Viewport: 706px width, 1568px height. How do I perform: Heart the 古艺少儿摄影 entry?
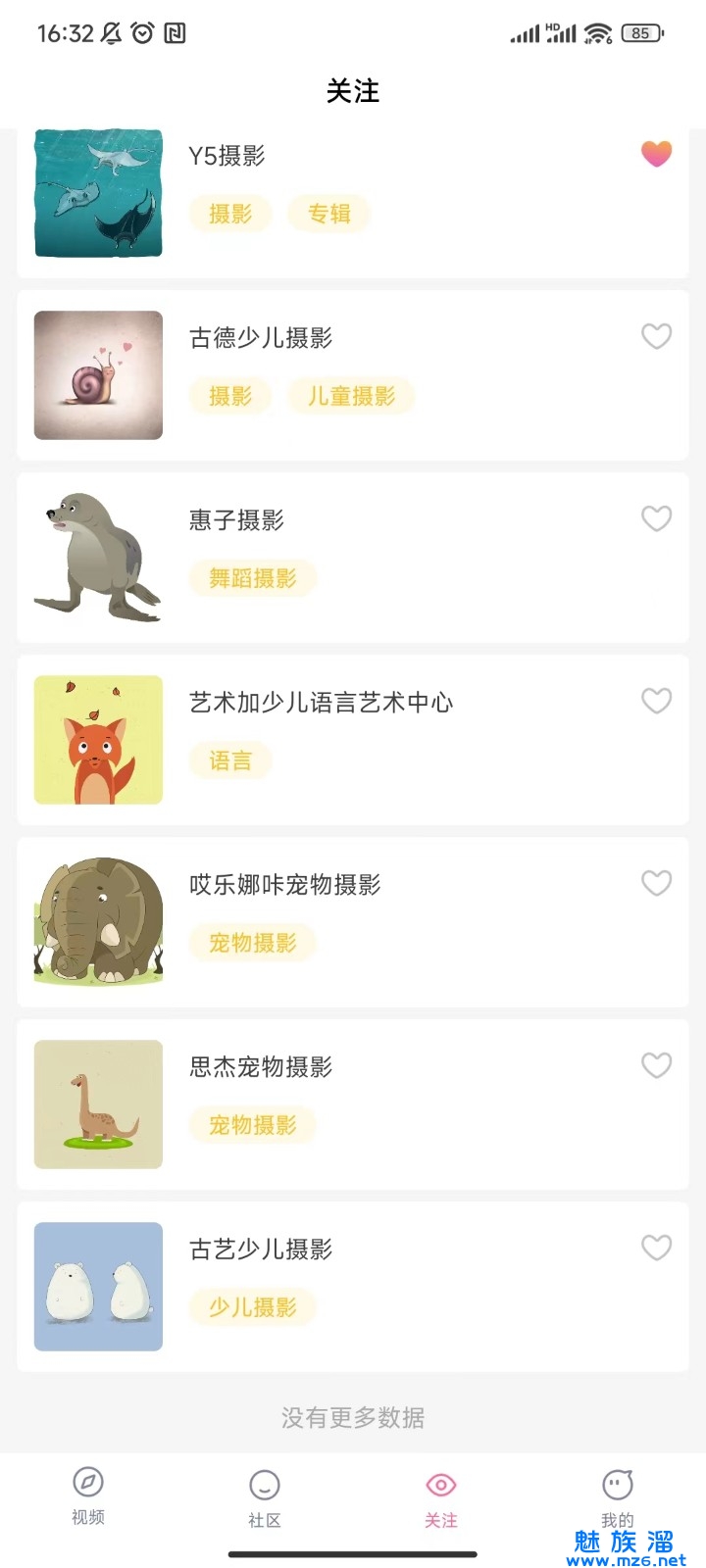(656, 1248)
